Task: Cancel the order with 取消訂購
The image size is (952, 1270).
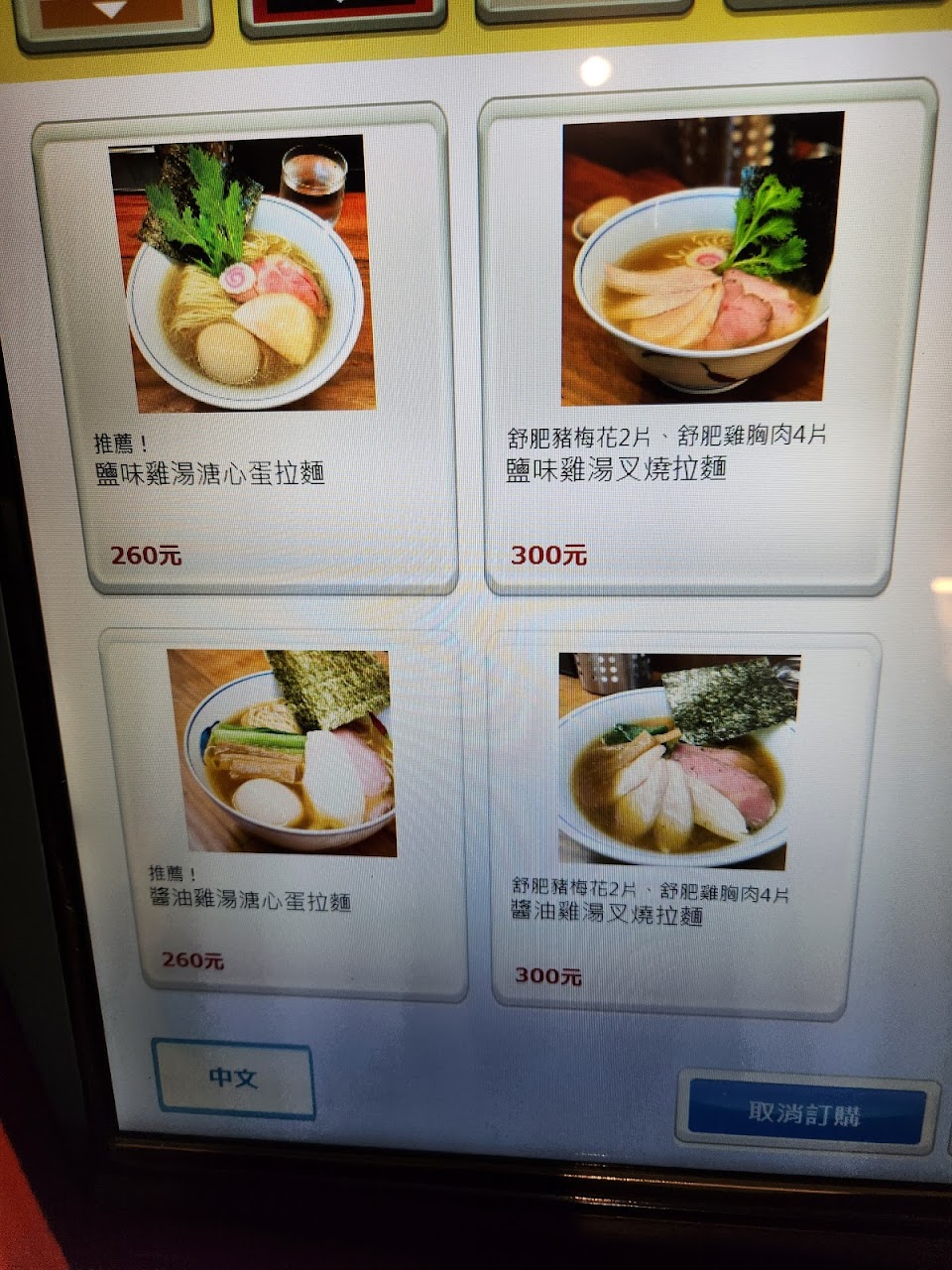Action: pos(805,1113)
